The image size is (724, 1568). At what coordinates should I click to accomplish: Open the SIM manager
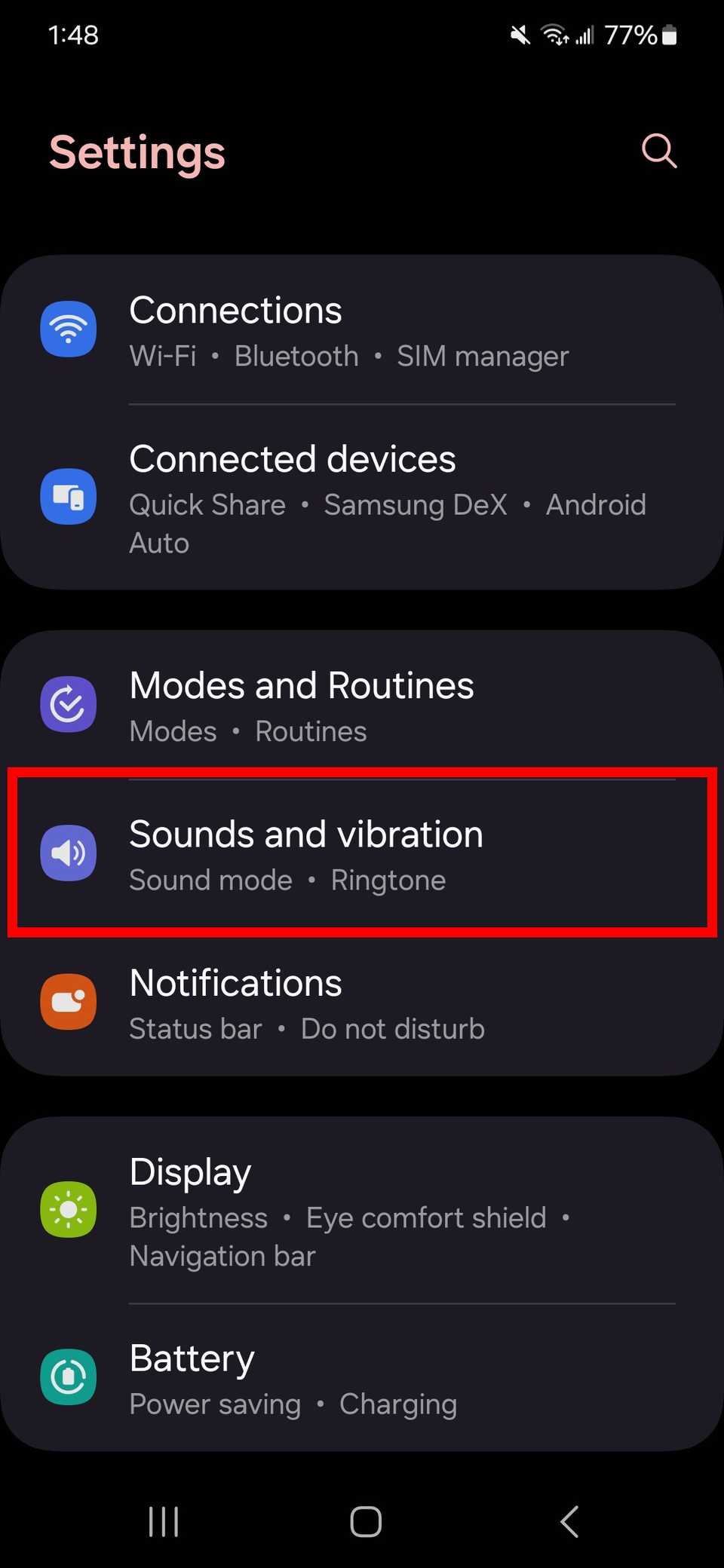point(482,355)
